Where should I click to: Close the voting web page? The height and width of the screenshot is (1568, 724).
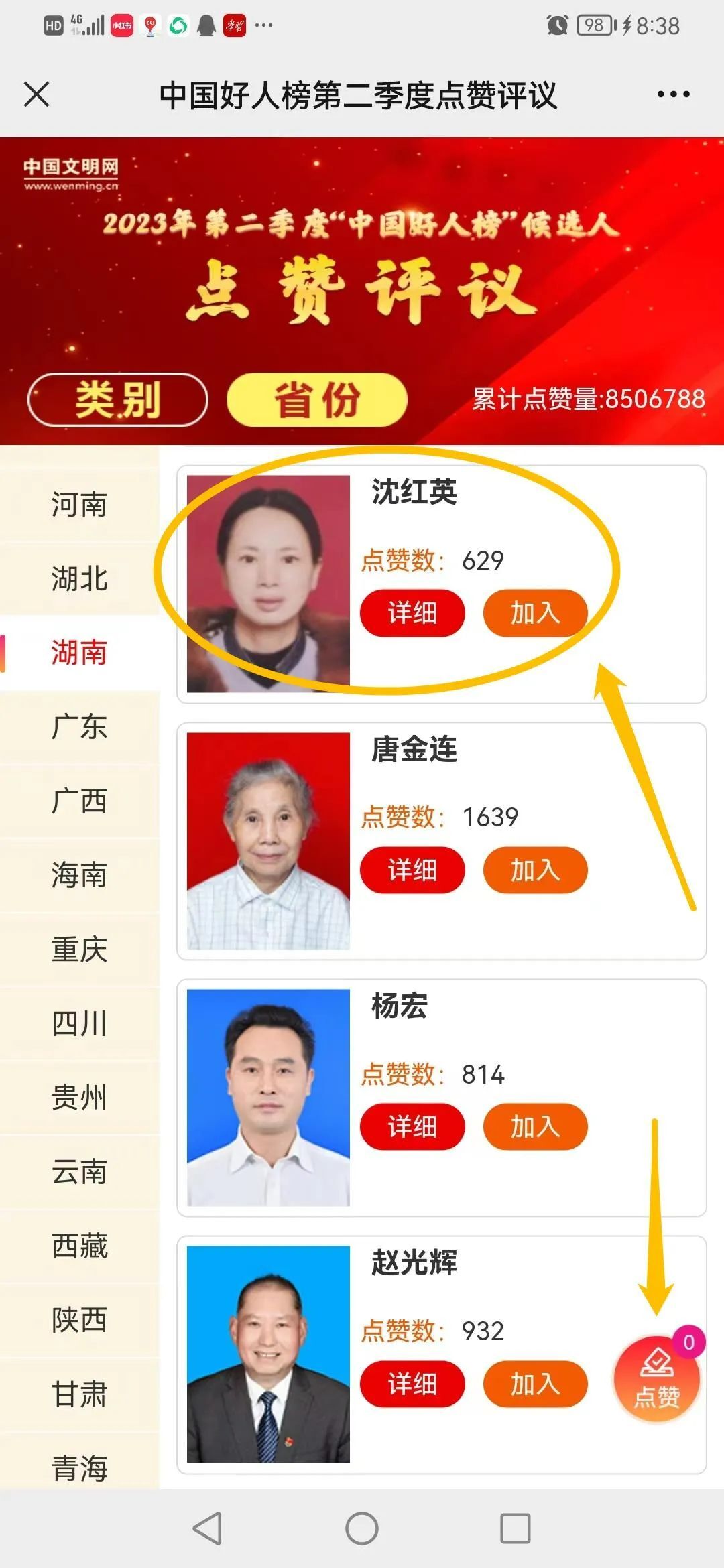(x=37, y=94)
